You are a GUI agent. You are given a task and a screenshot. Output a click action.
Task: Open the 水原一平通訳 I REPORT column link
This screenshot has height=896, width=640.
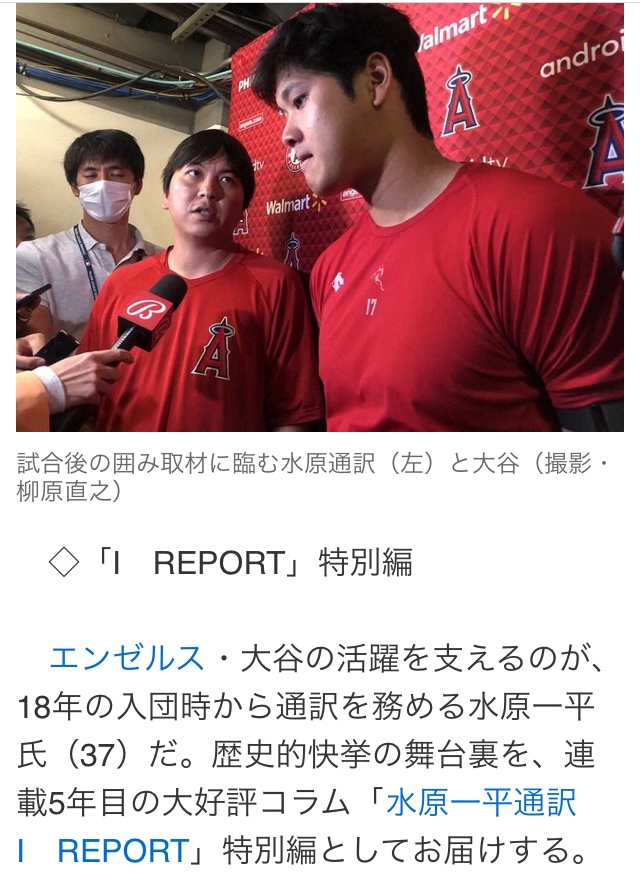481,803
